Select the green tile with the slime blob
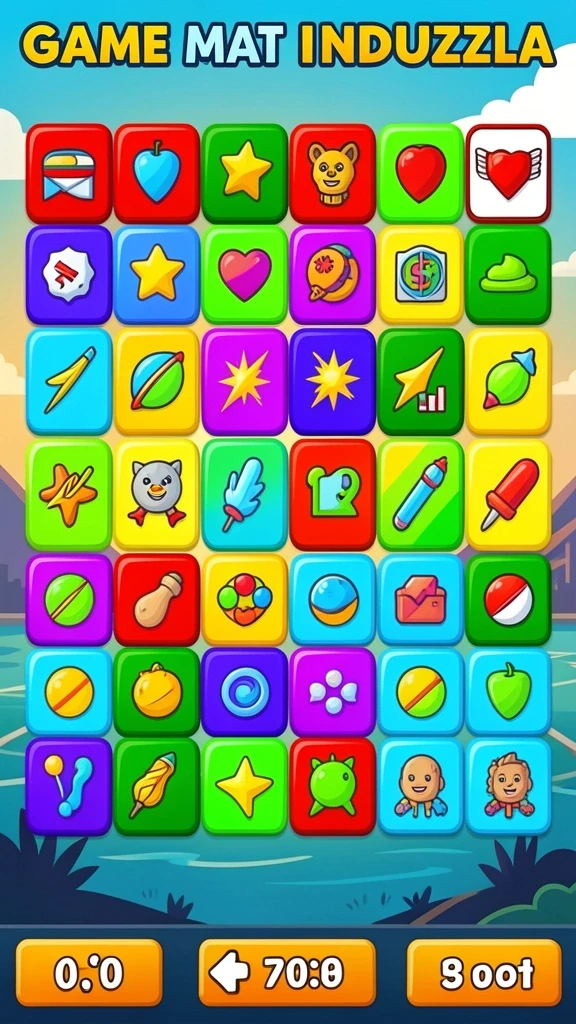576x1024 pixels. pyautogui.click(x=508, y=275)
